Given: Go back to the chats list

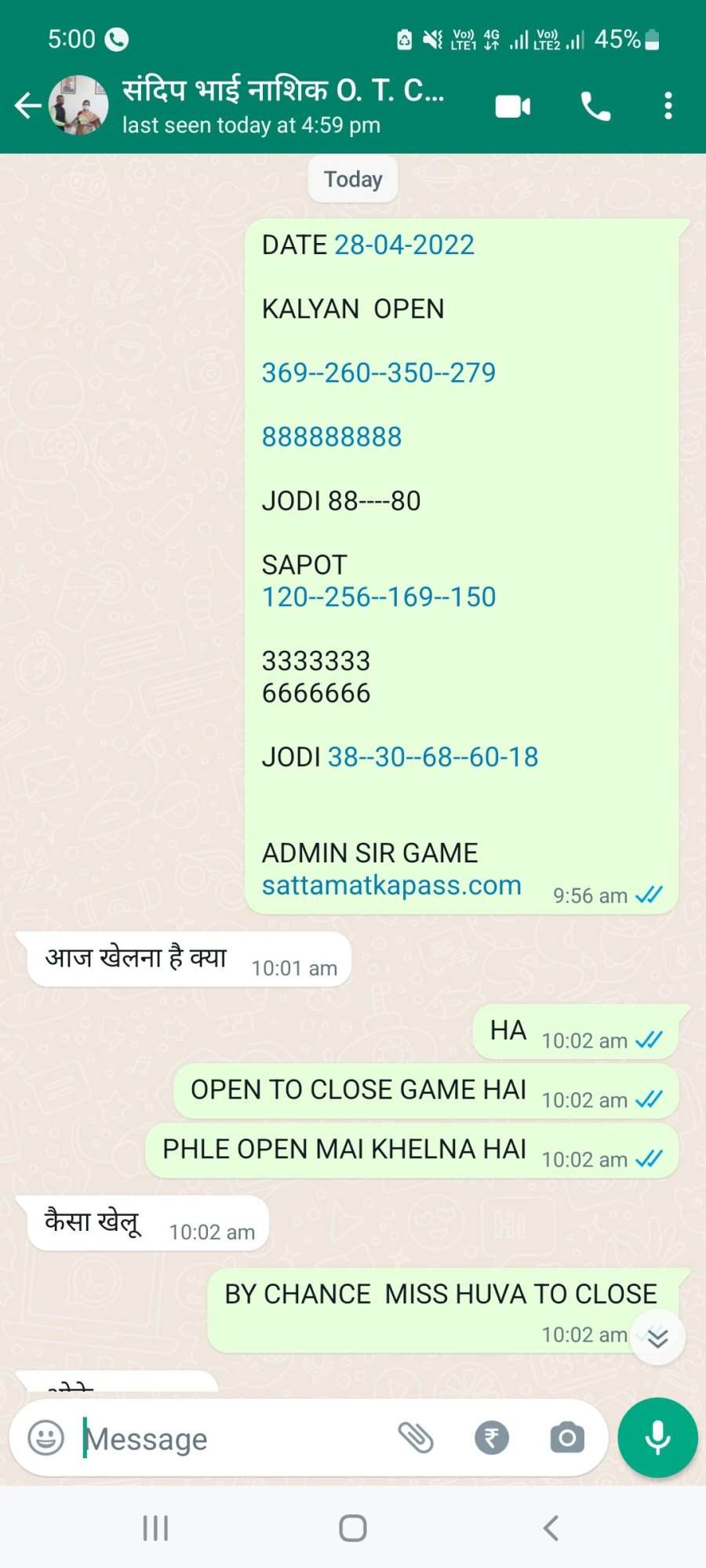Looking at the screenshot, I should tap(27, 106).
